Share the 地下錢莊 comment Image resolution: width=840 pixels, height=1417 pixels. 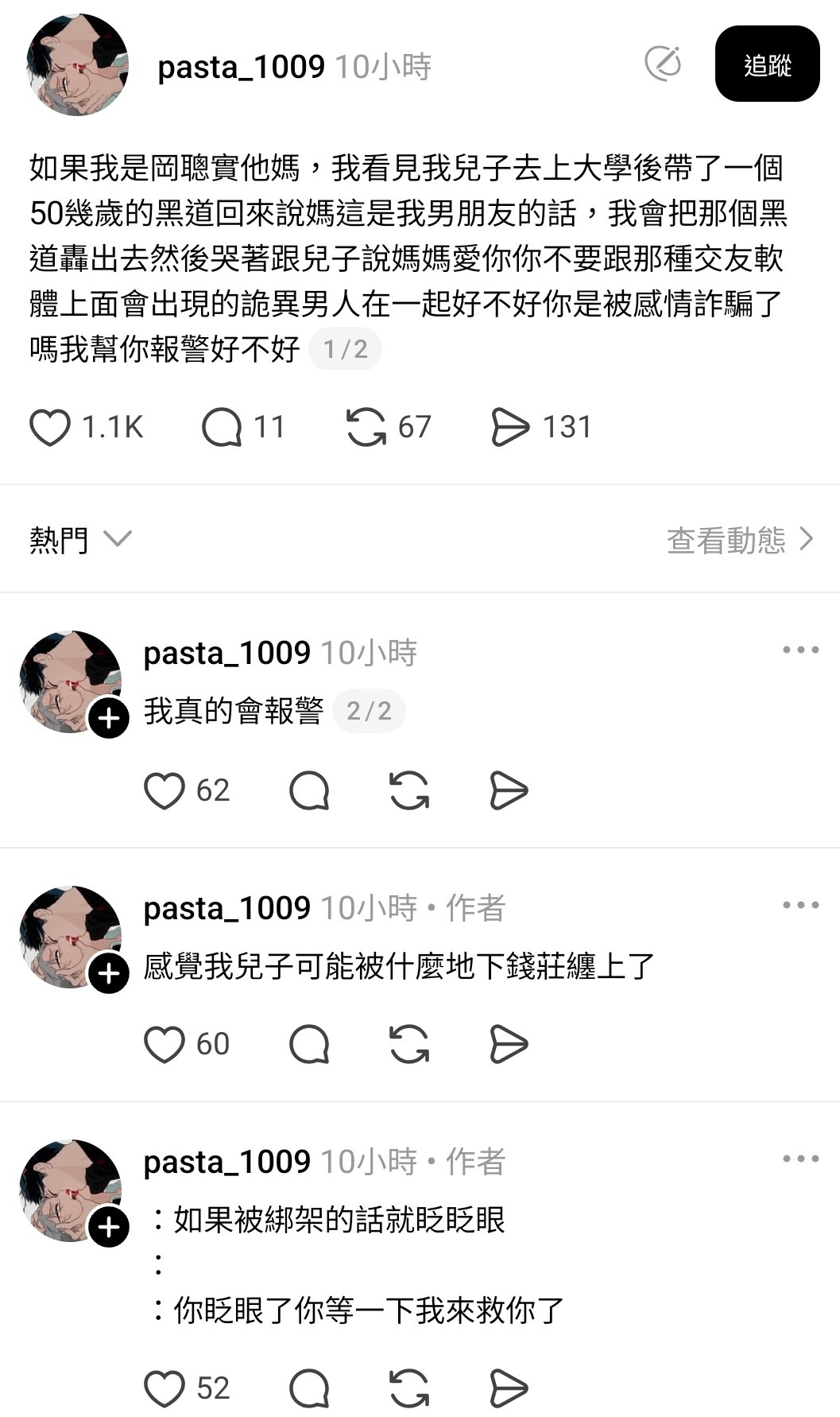pos(509,1044)
